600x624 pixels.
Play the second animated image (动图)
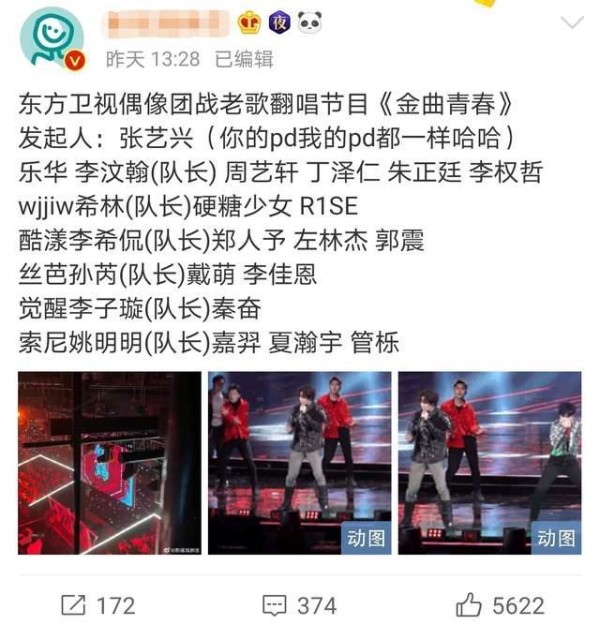[299, 463]
